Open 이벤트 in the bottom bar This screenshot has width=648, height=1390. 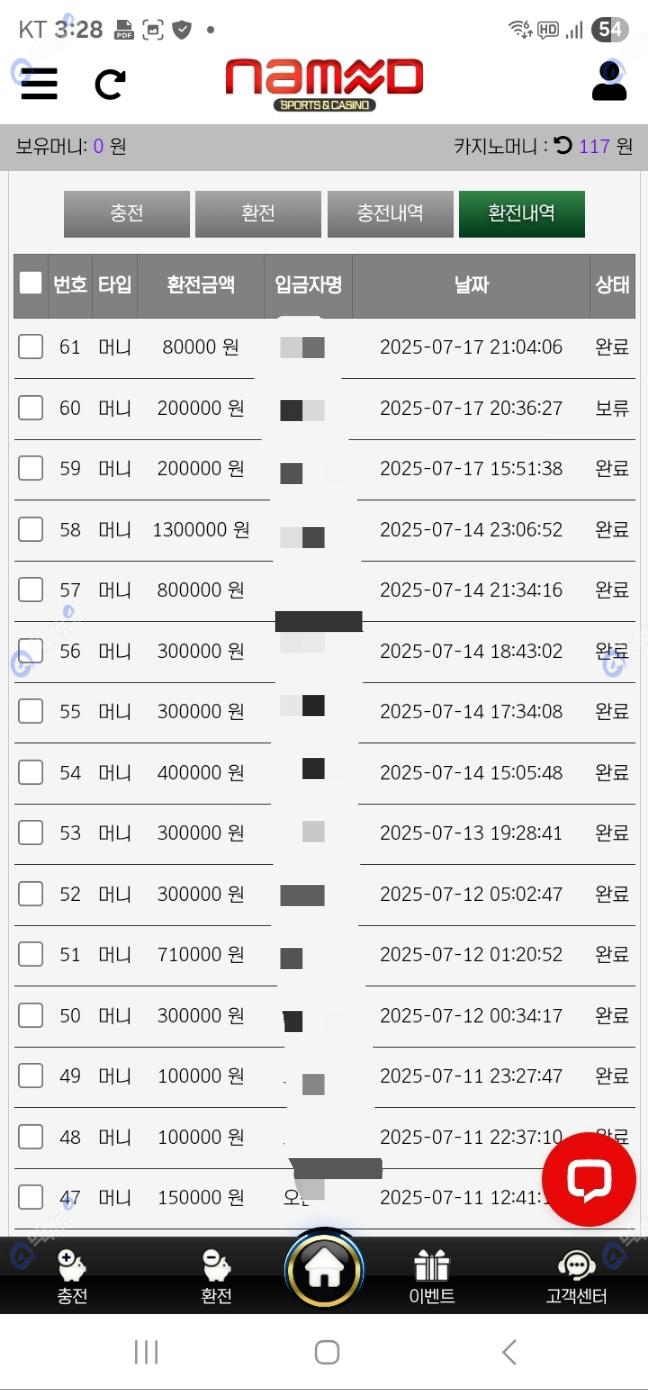pyautogui.click(x=432, y=1277)
